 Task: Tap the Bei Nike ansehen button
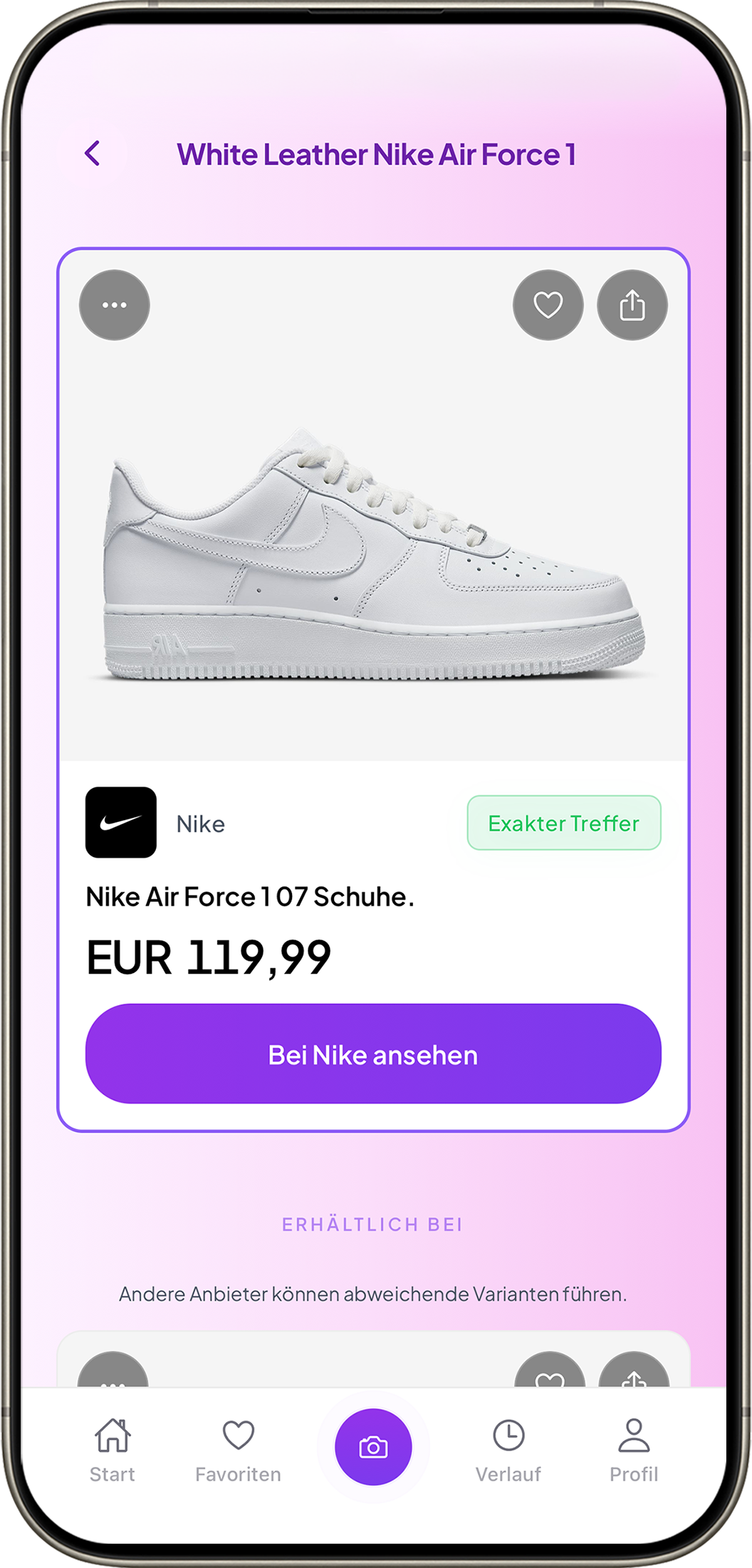[373, 1054]
